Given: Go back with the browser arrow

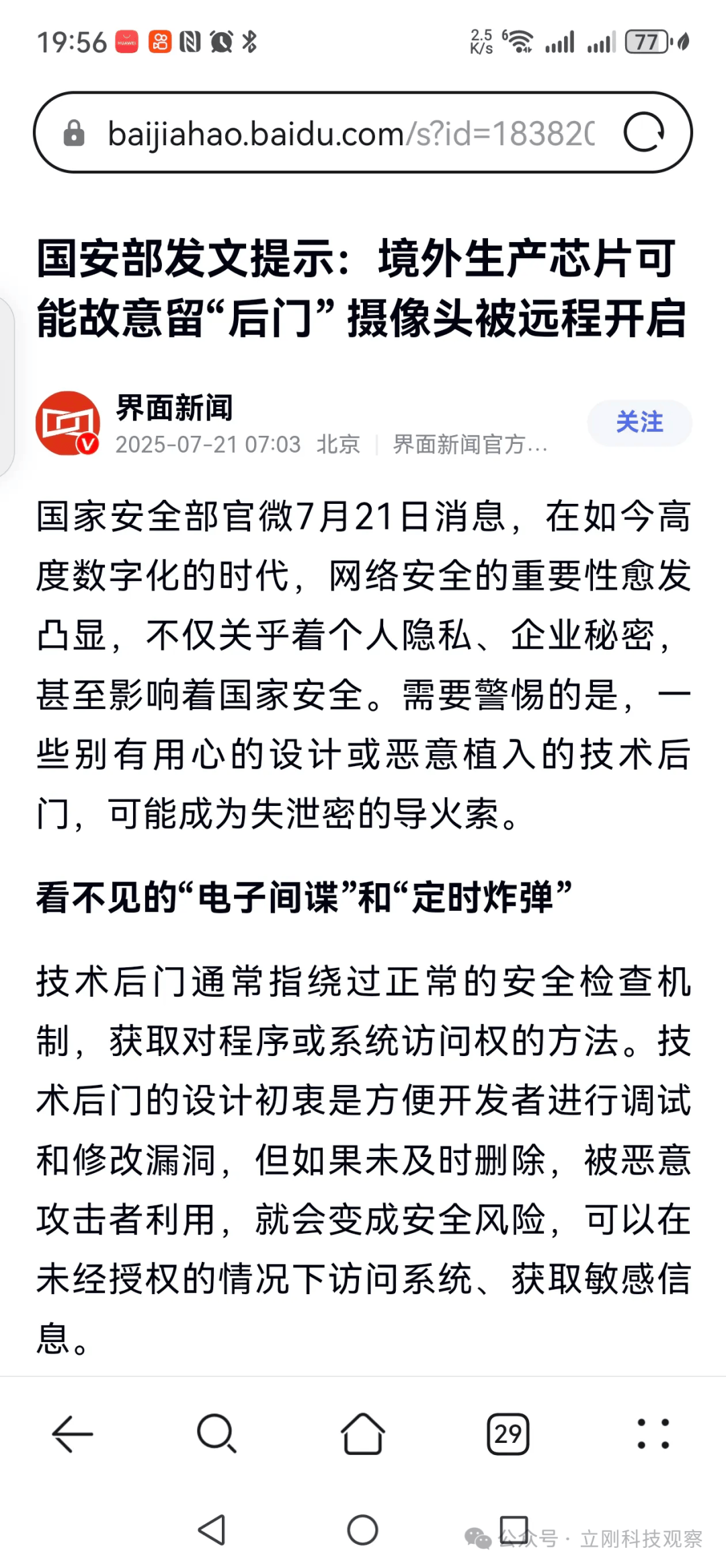Looking at the screenshot, I should 73,1433.
